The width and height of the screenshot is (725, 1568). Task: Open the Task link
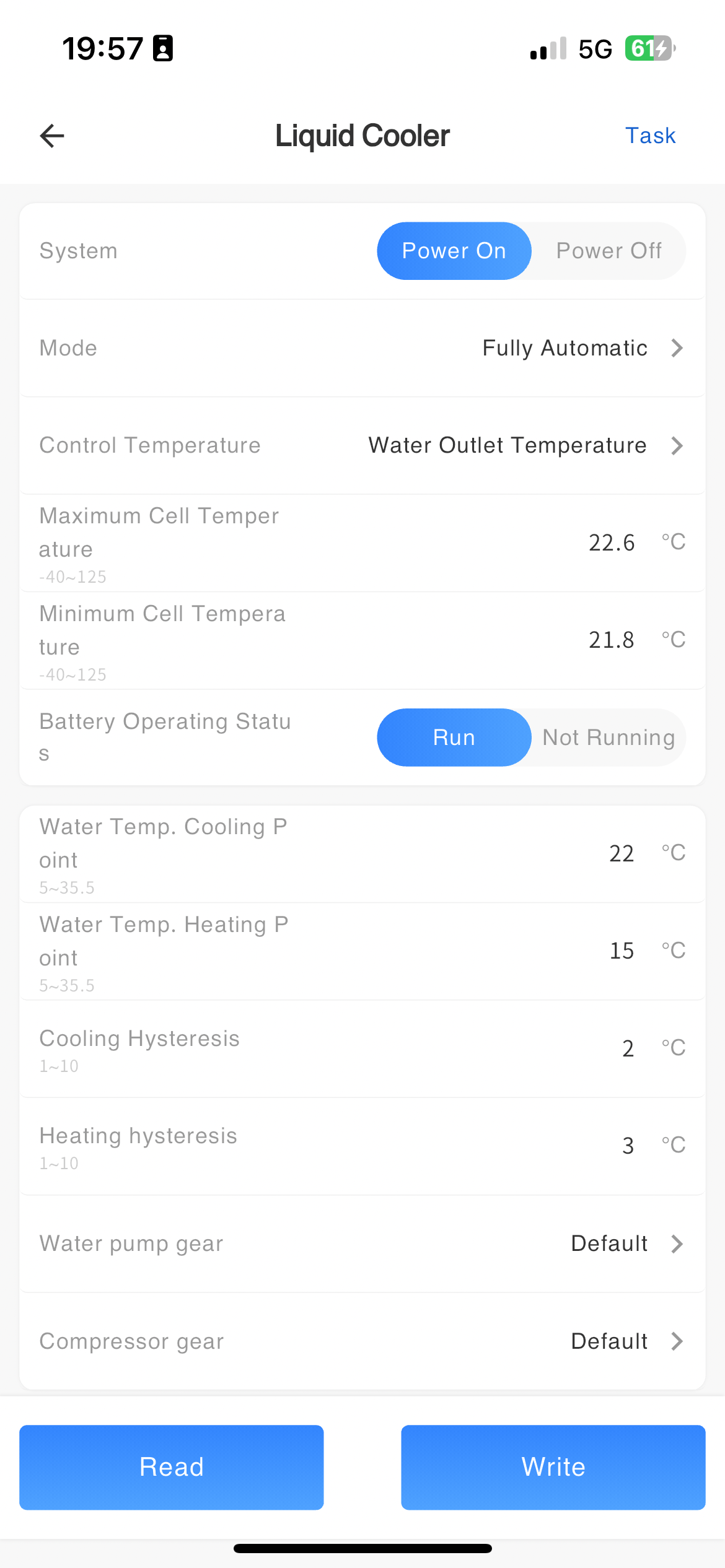(649, 136)
